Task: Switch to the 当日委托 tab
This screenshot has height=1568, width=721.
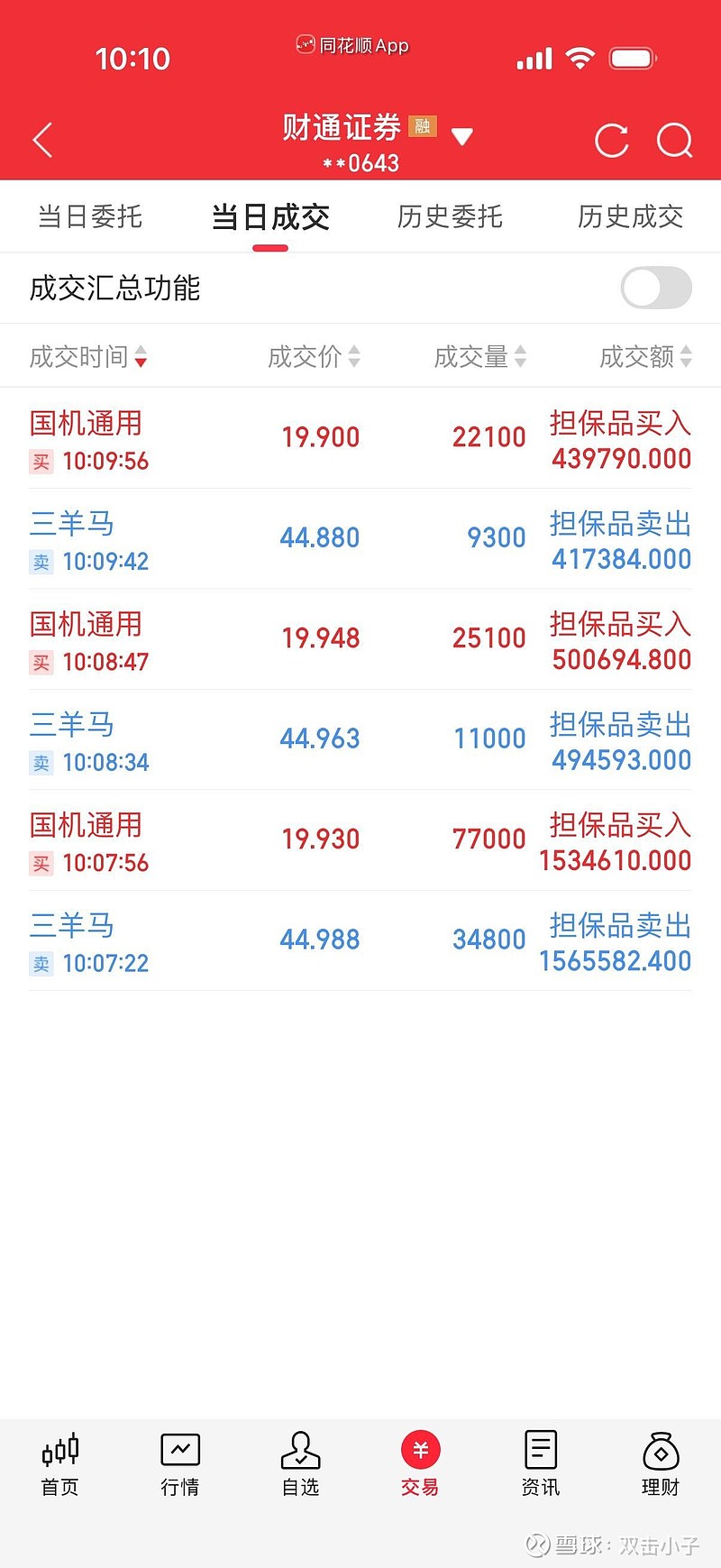Action: pos(90,216)
